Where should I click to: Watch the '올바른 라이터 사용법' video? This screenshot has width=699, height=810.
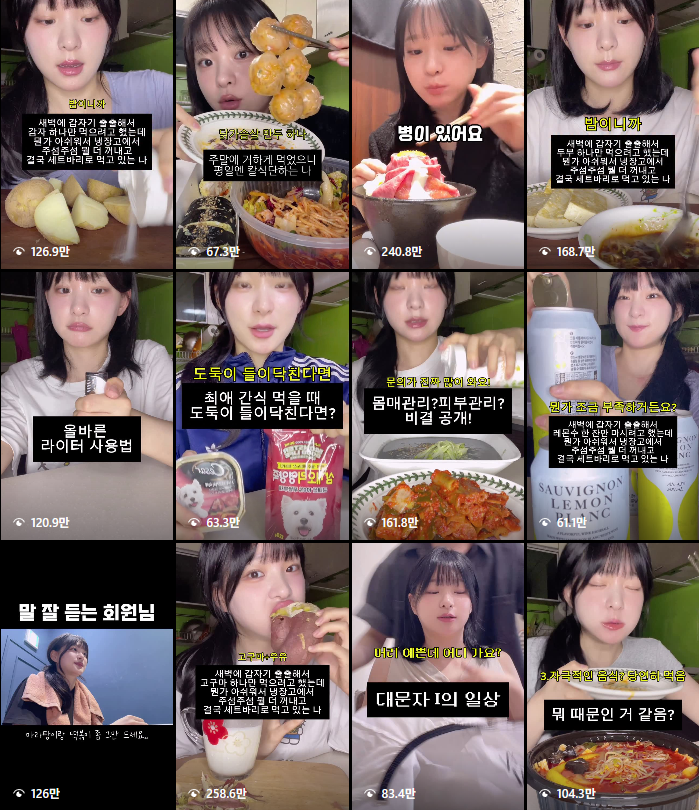tap(86, 404)
